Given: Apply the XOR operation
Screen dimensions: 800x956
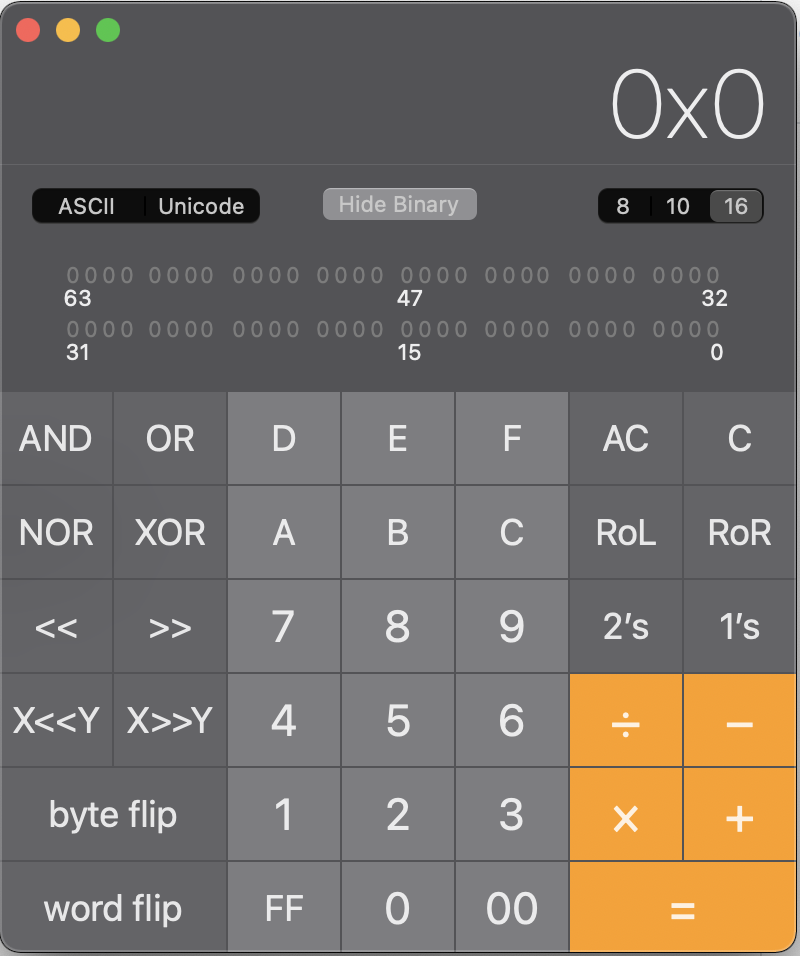Looking at the screenshot, I should pyautogui.click(x=170, y=533).
